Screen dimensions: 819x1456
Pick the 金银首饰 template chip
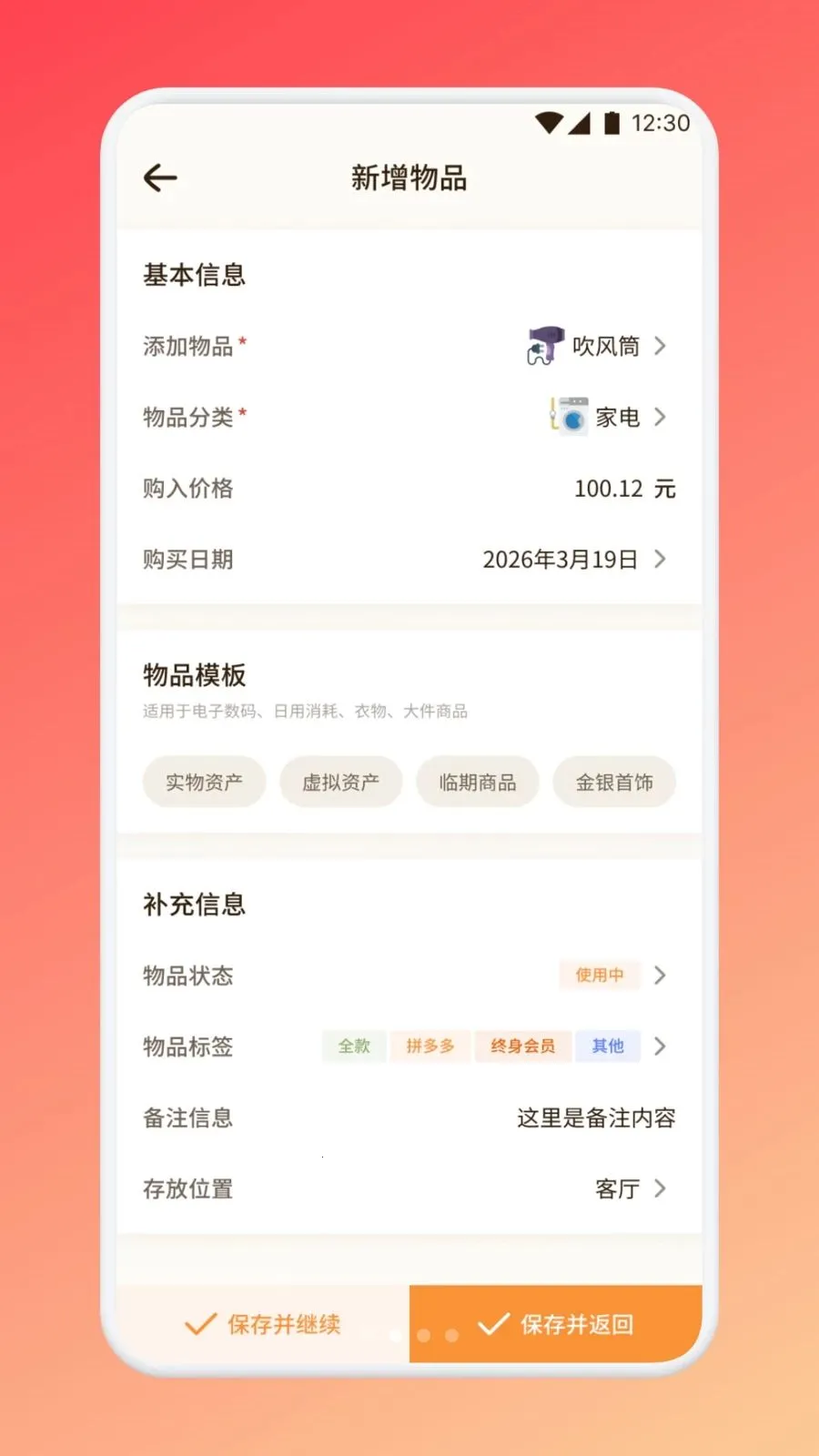[614, 783]
